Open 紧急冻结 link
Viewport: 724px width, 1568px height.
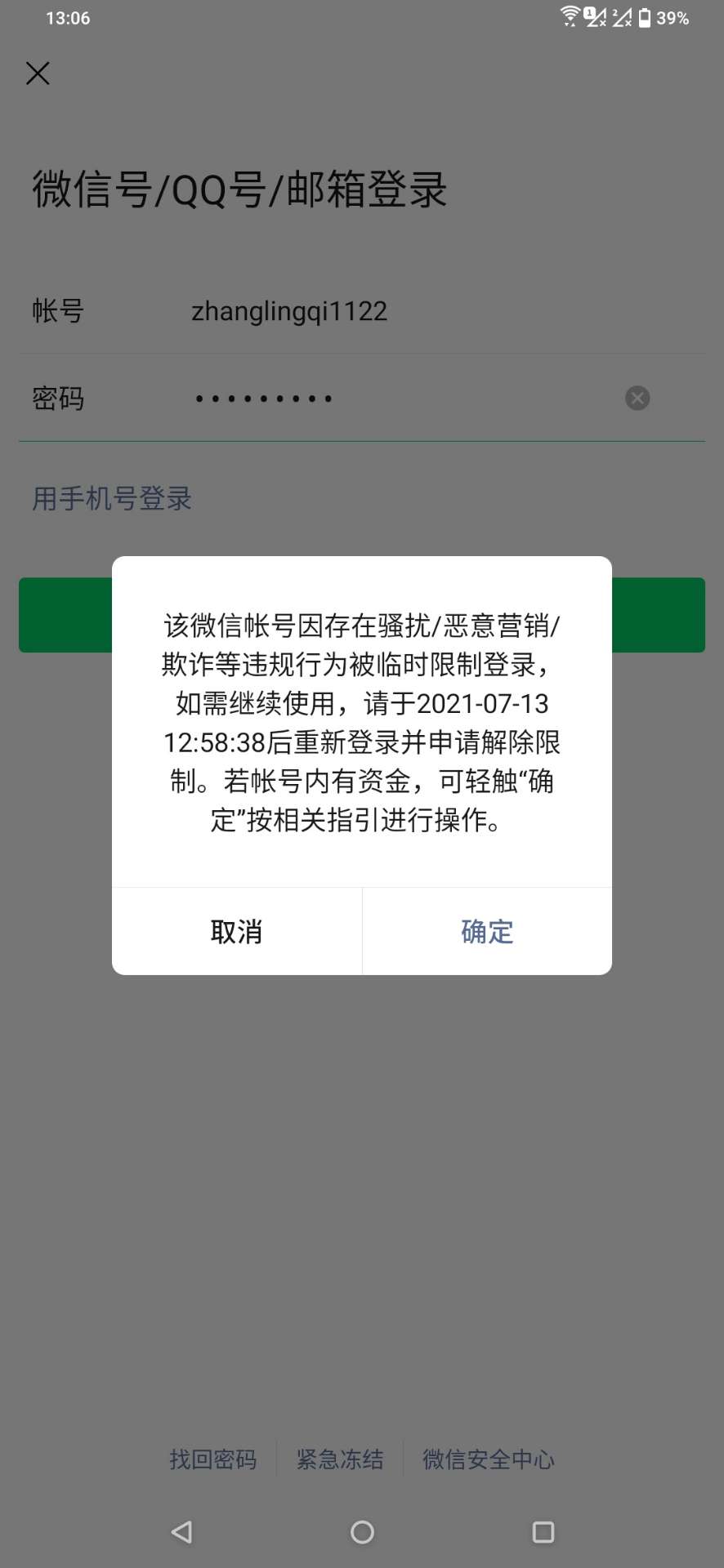[340, 1459]
